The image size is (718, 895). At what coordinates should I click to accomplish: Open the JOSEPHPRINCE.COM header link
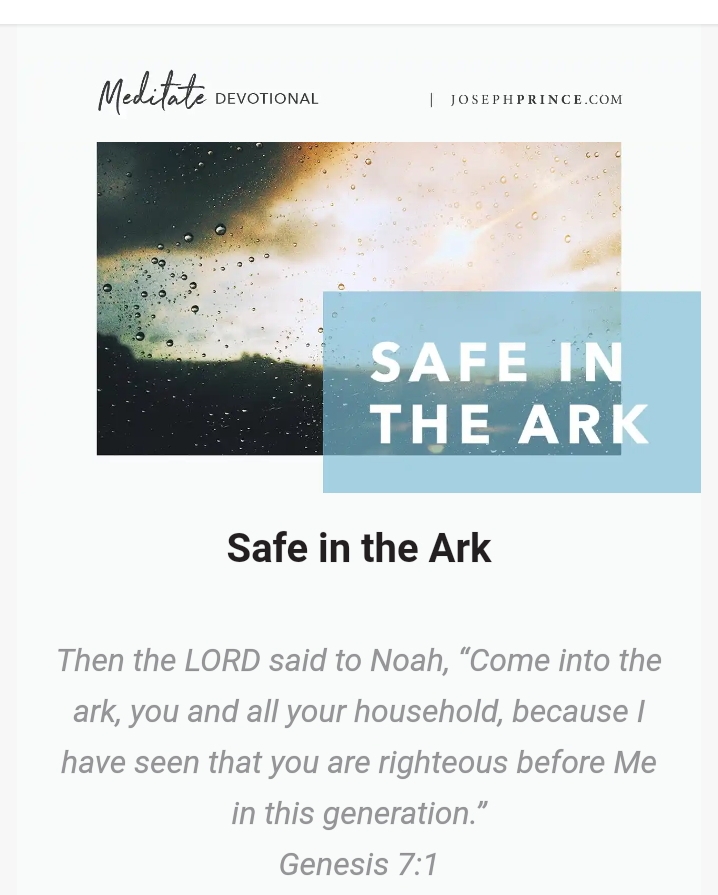(x=536, y=100)
